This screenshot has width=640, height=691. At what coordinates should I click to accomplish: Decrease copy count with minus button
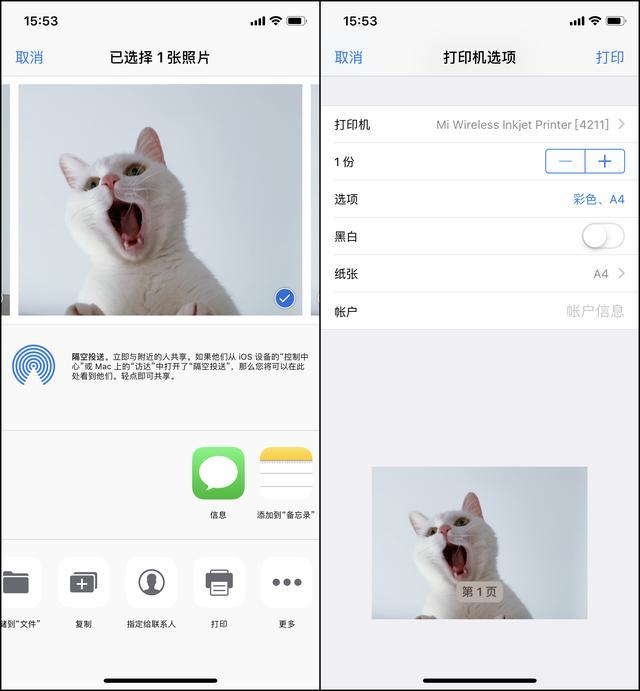[x=566, y=162]
